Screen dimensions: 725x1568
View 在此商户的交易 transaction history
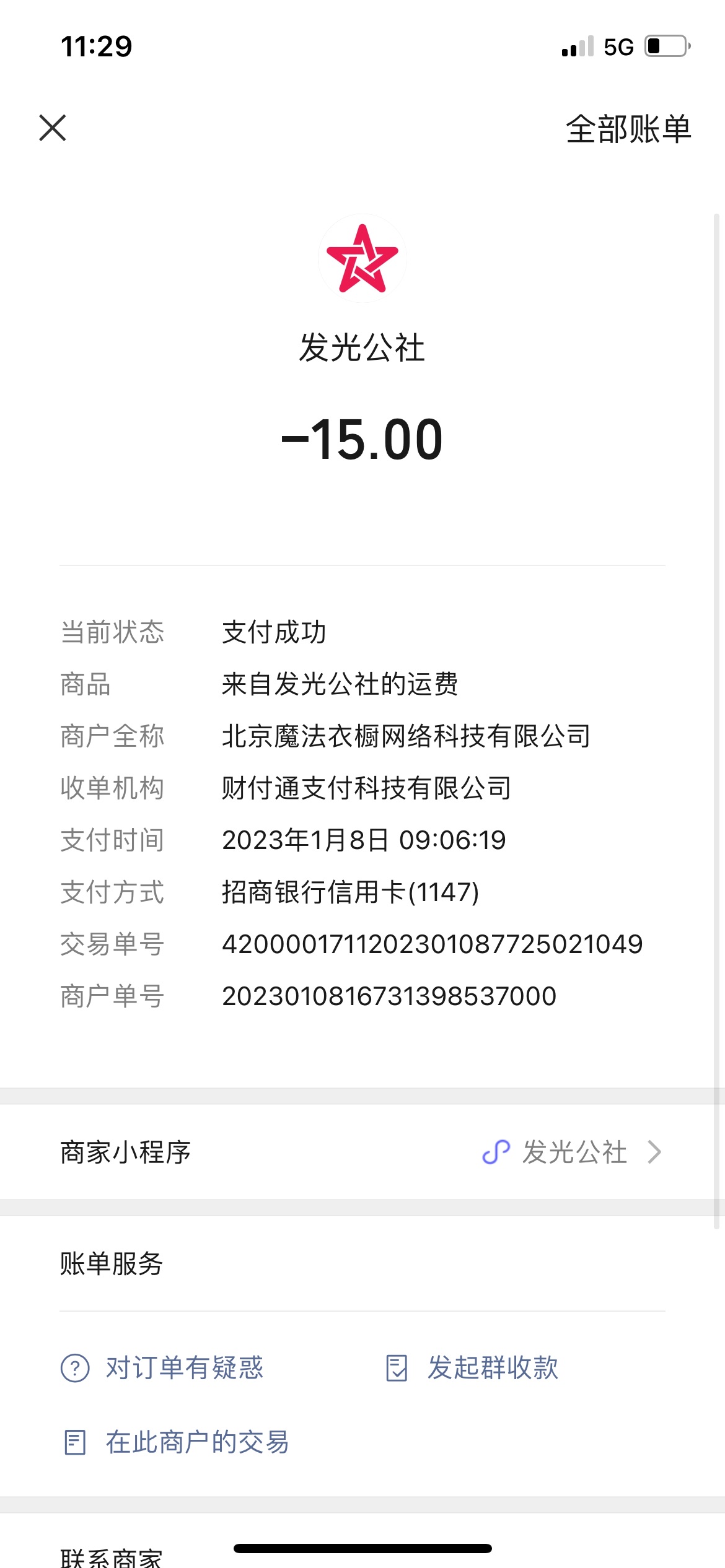176,1442
